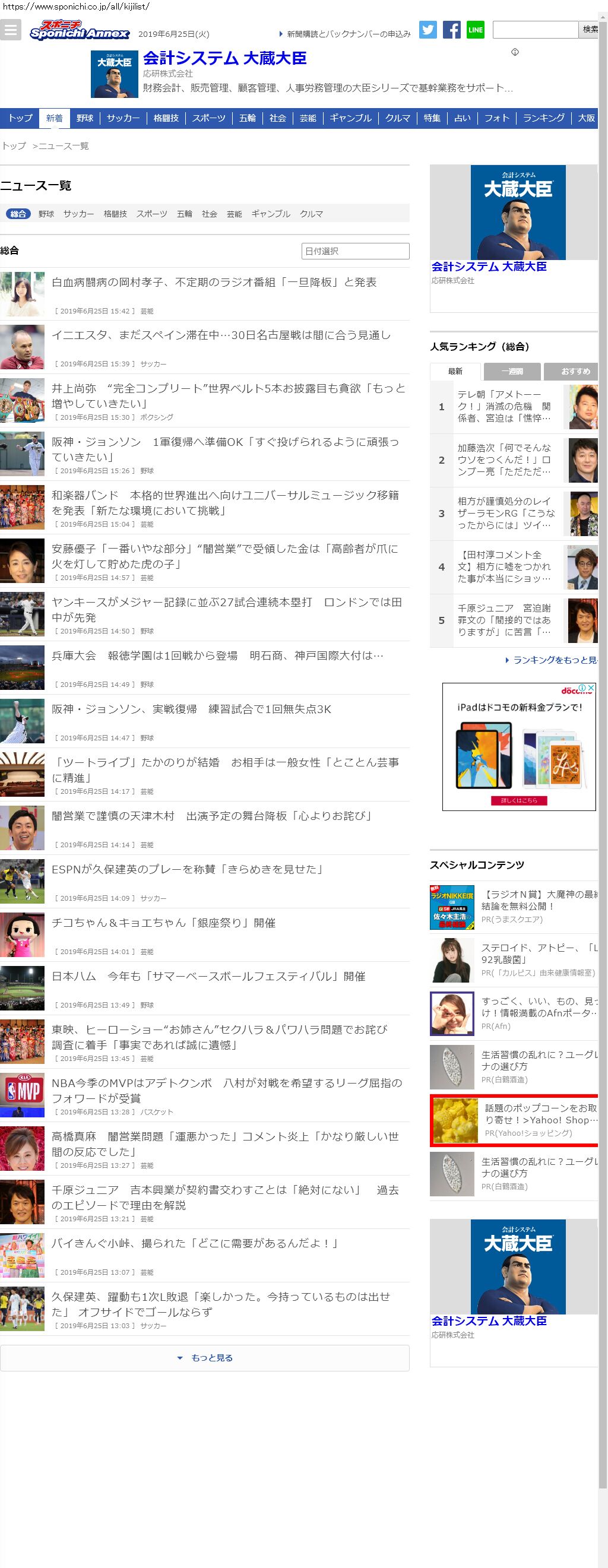This screenshot has height=1568, width=608.
Task: Tap the 検索 search button
Action: (590, 29)
